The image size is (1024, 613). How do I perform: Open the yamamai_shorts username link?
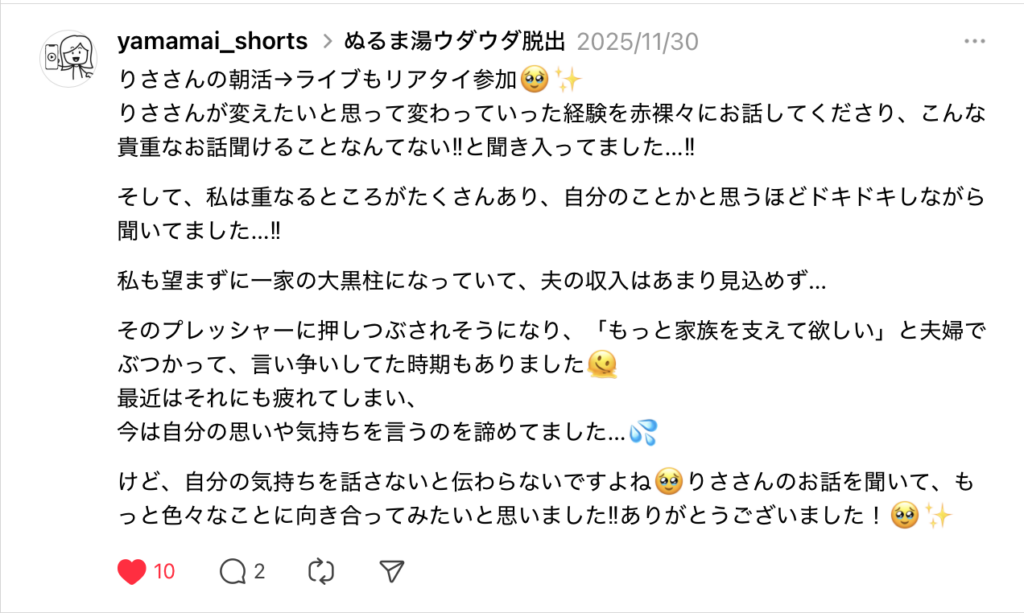[212, 41]
